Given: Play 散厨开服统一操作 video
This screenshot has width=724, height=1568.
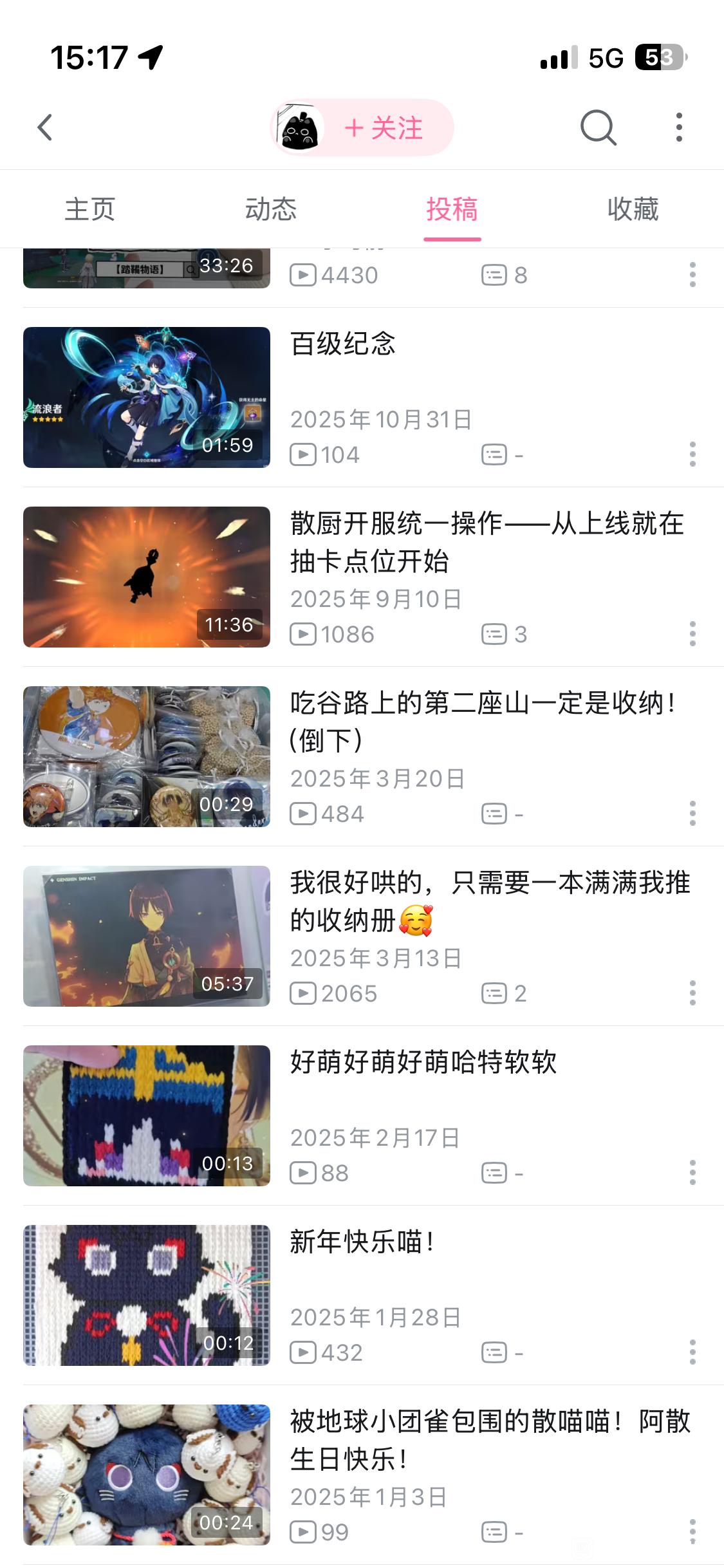Looking at the screenshot, I should click(147, 577).
